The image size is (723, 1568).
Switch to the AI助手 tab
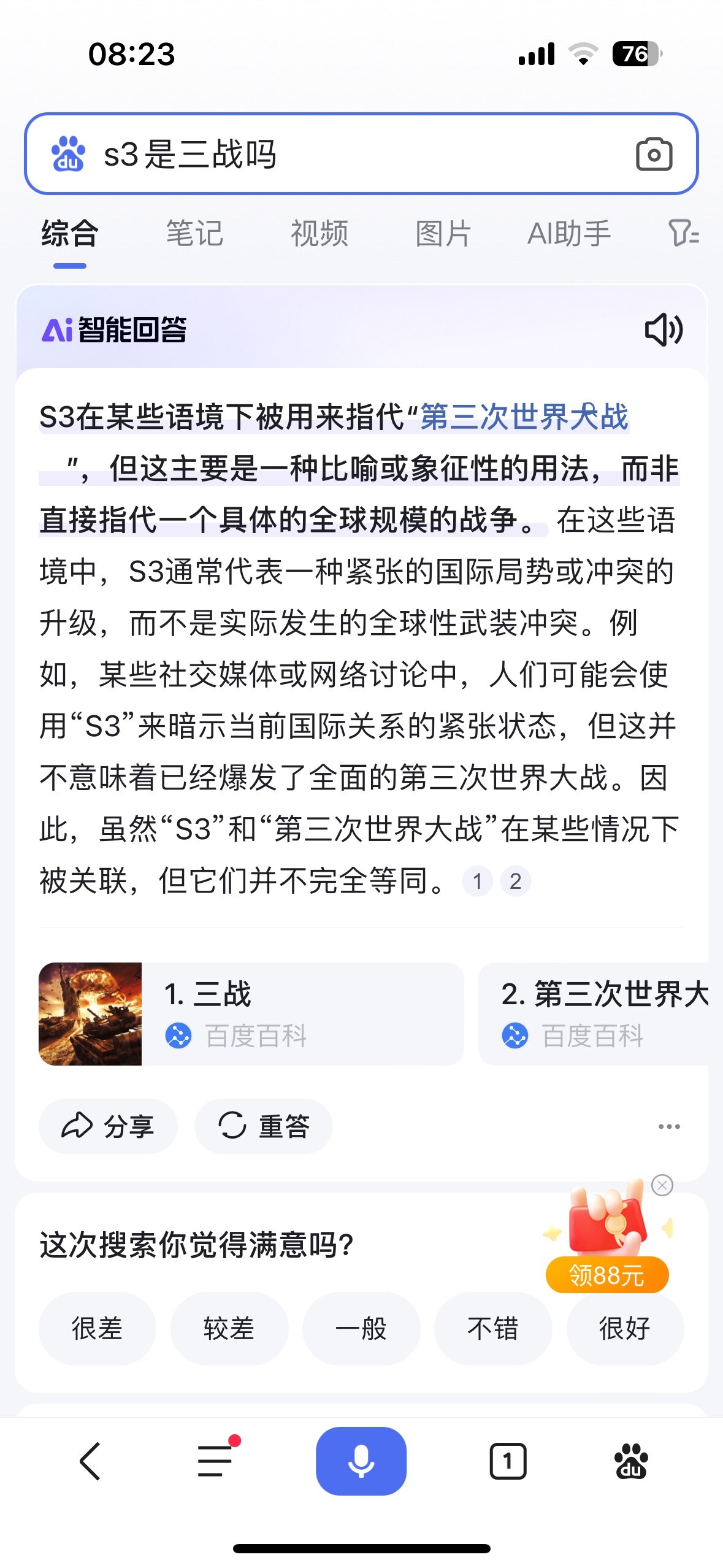click(568, 234)
